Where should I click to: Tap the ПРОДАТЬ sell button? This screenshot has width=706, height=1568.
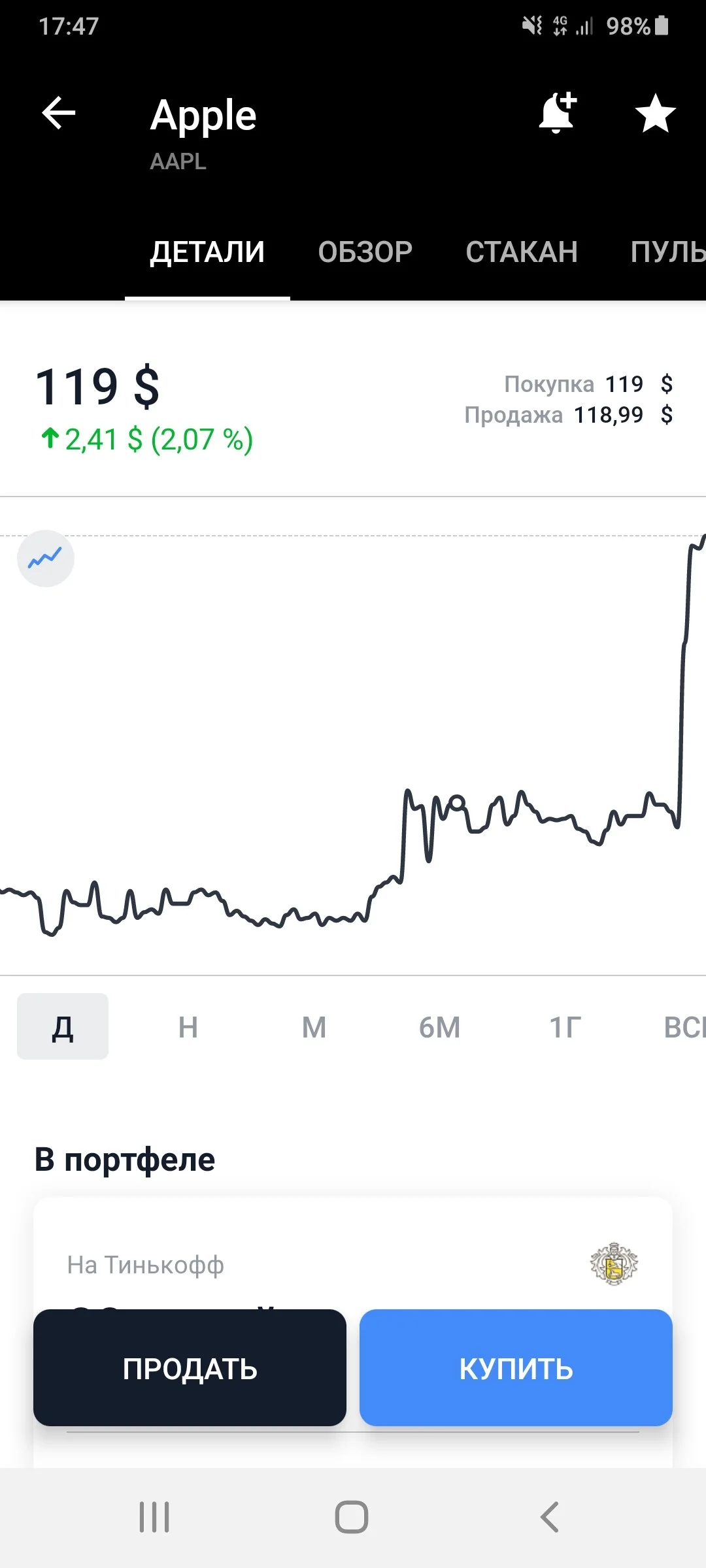190,1367
